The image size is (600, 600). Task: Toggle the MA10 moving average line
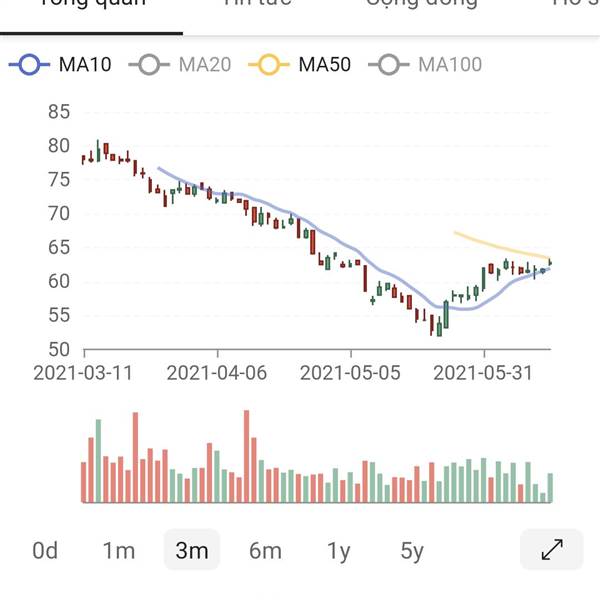tap(60, 65)
